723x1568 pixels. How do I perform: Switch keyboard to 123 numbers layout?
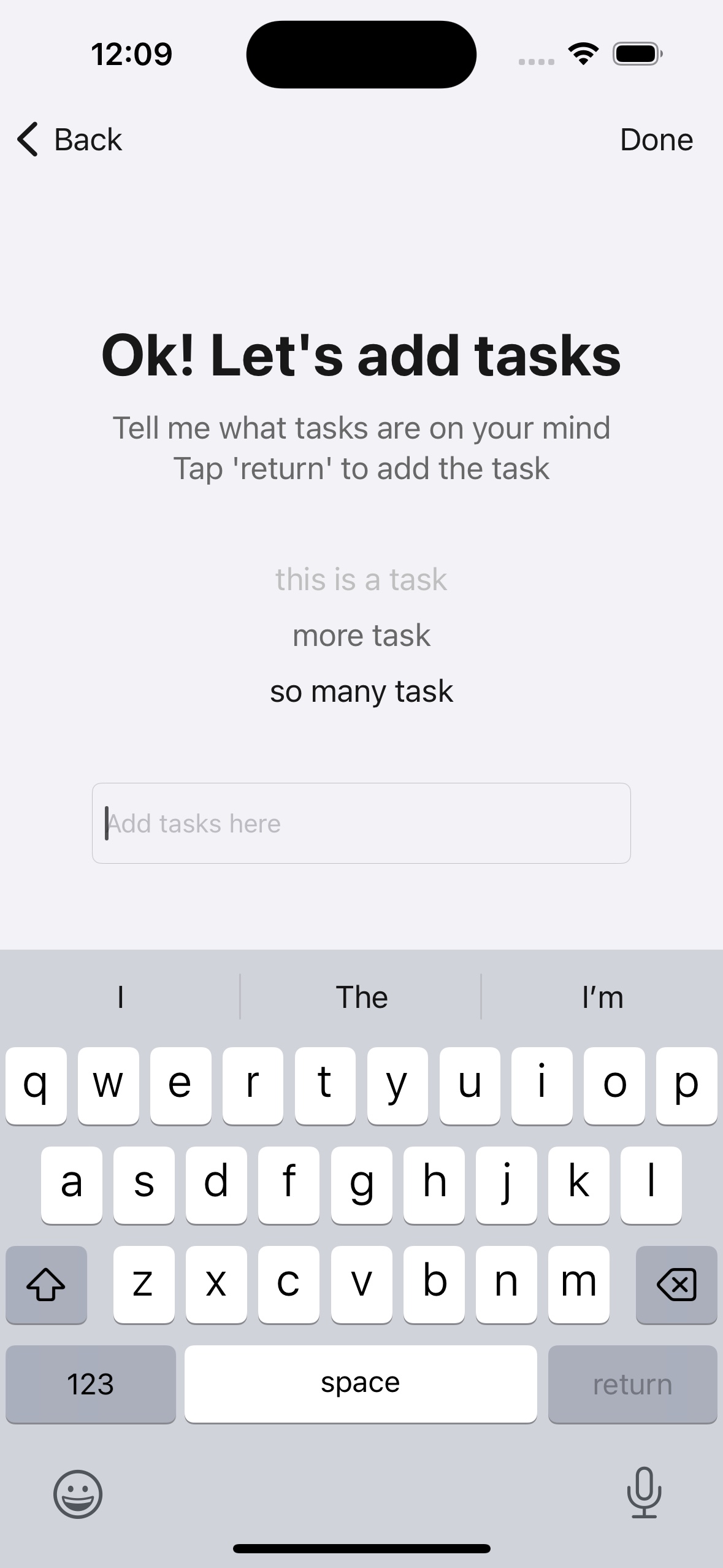90,1384
